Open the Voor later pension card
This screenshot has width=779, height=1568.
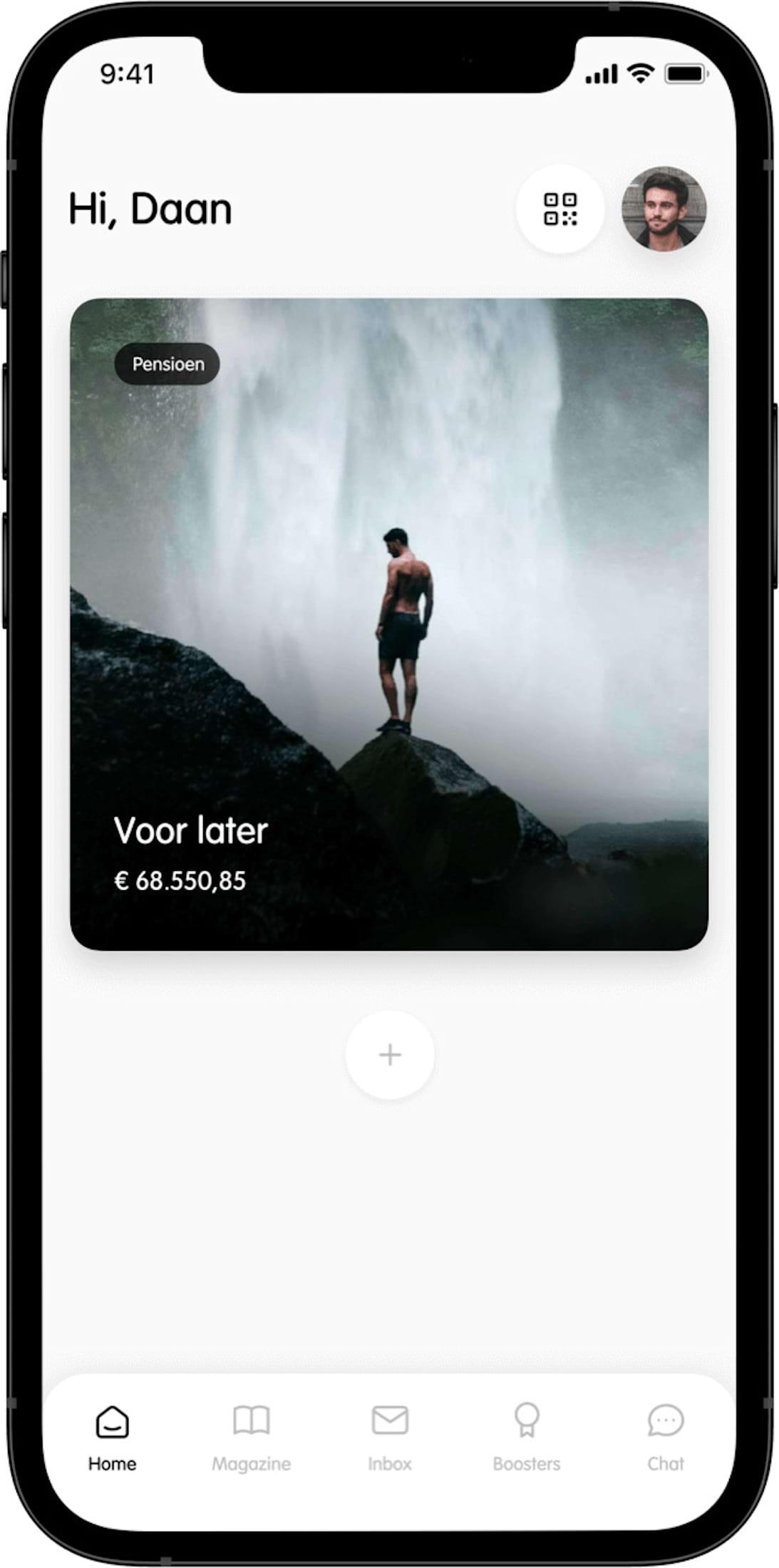(x=389, y=624)
